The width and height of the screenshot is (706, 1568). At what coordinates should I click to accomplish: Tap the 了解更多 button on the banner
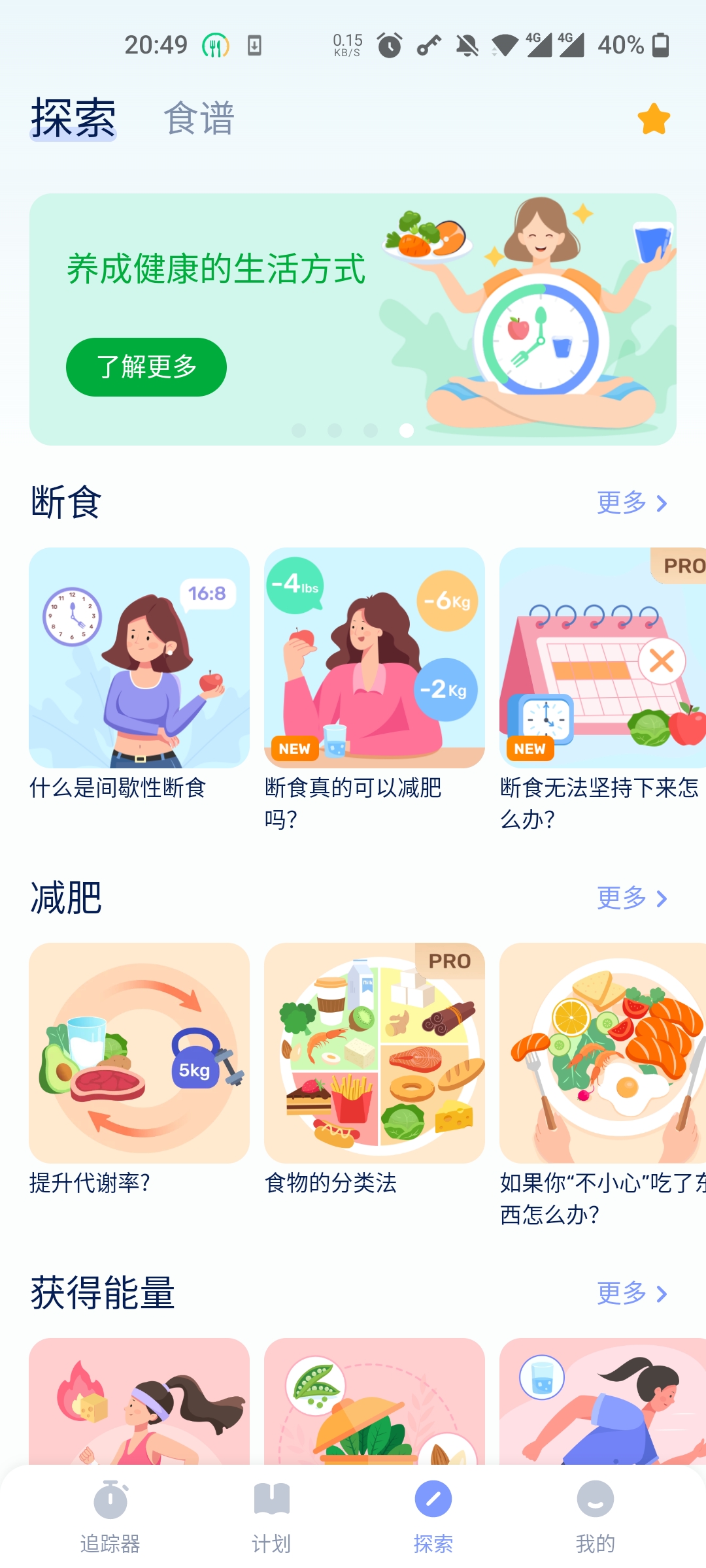(x=146, y=367)
